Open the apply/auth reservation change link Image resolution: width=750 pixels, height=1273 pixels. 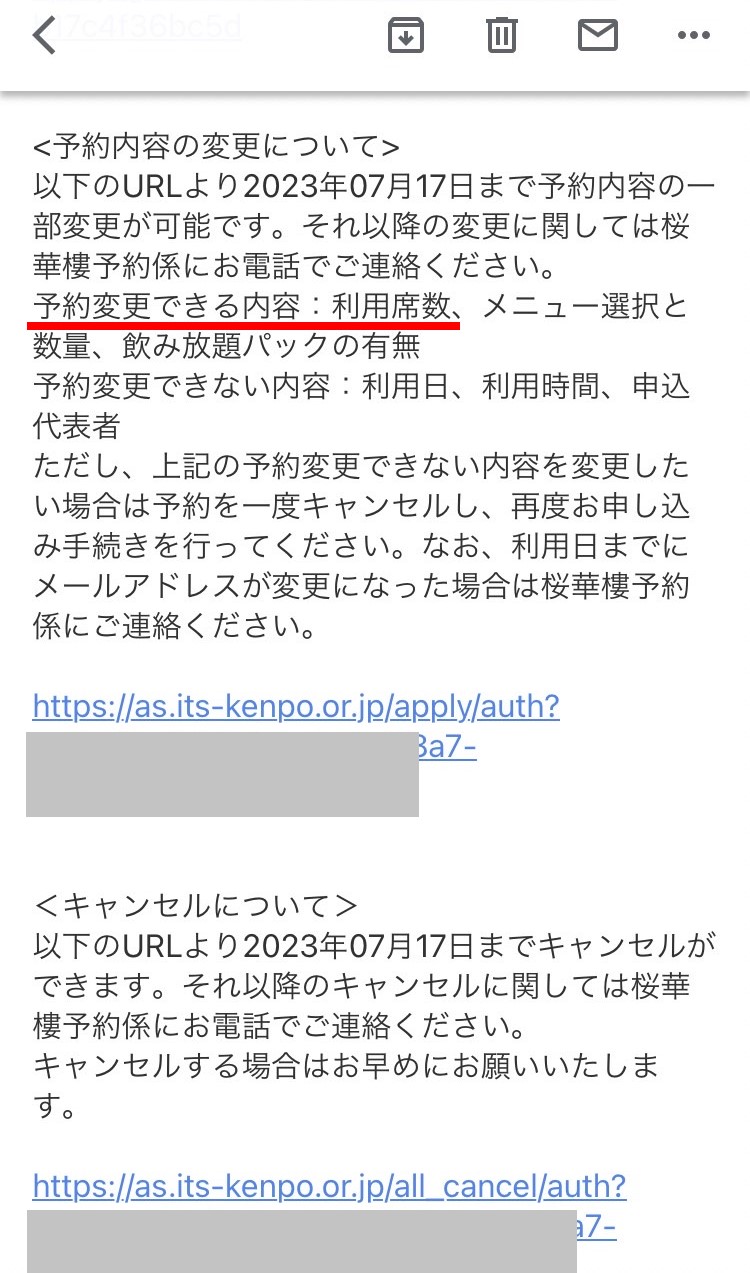point(296,707)
